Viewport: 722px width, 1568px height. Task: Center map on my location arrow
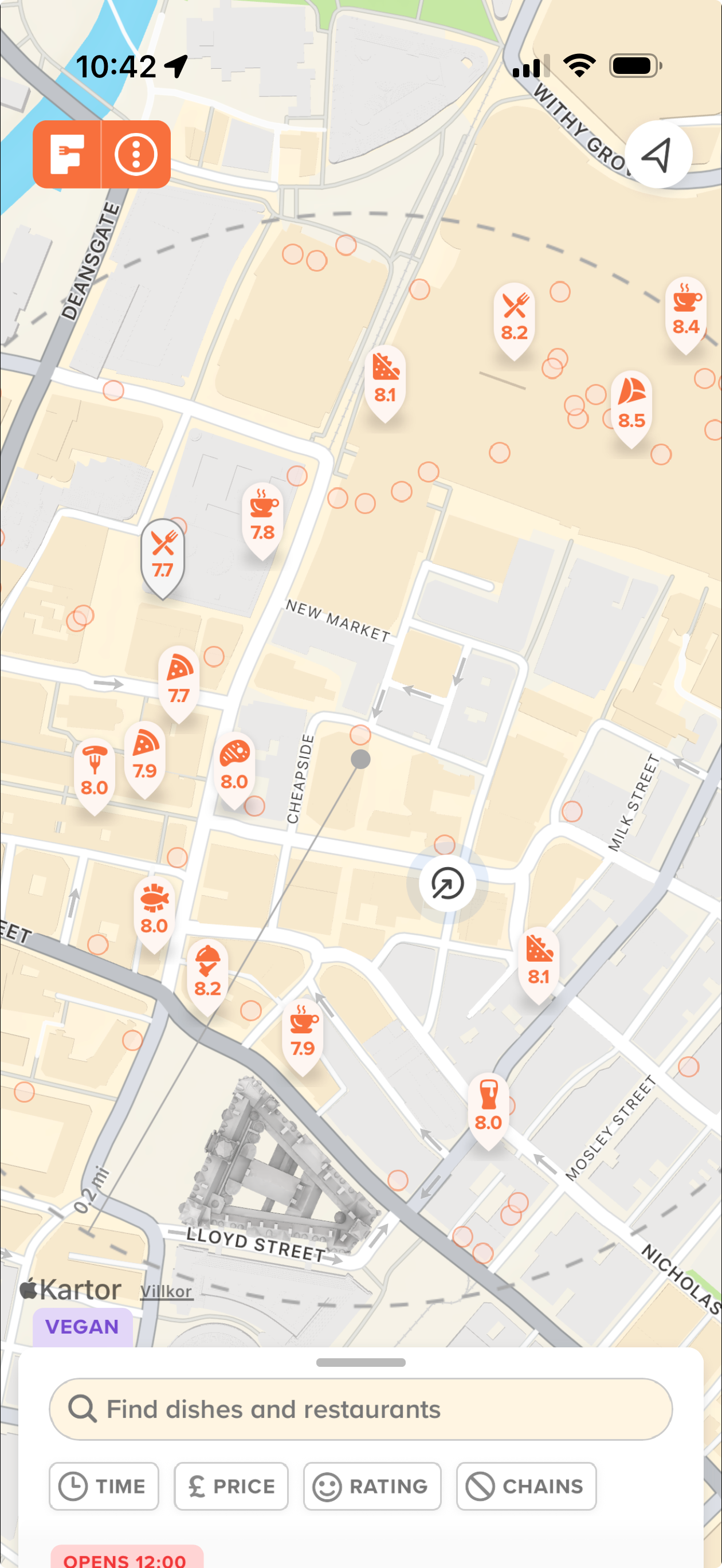658,154
